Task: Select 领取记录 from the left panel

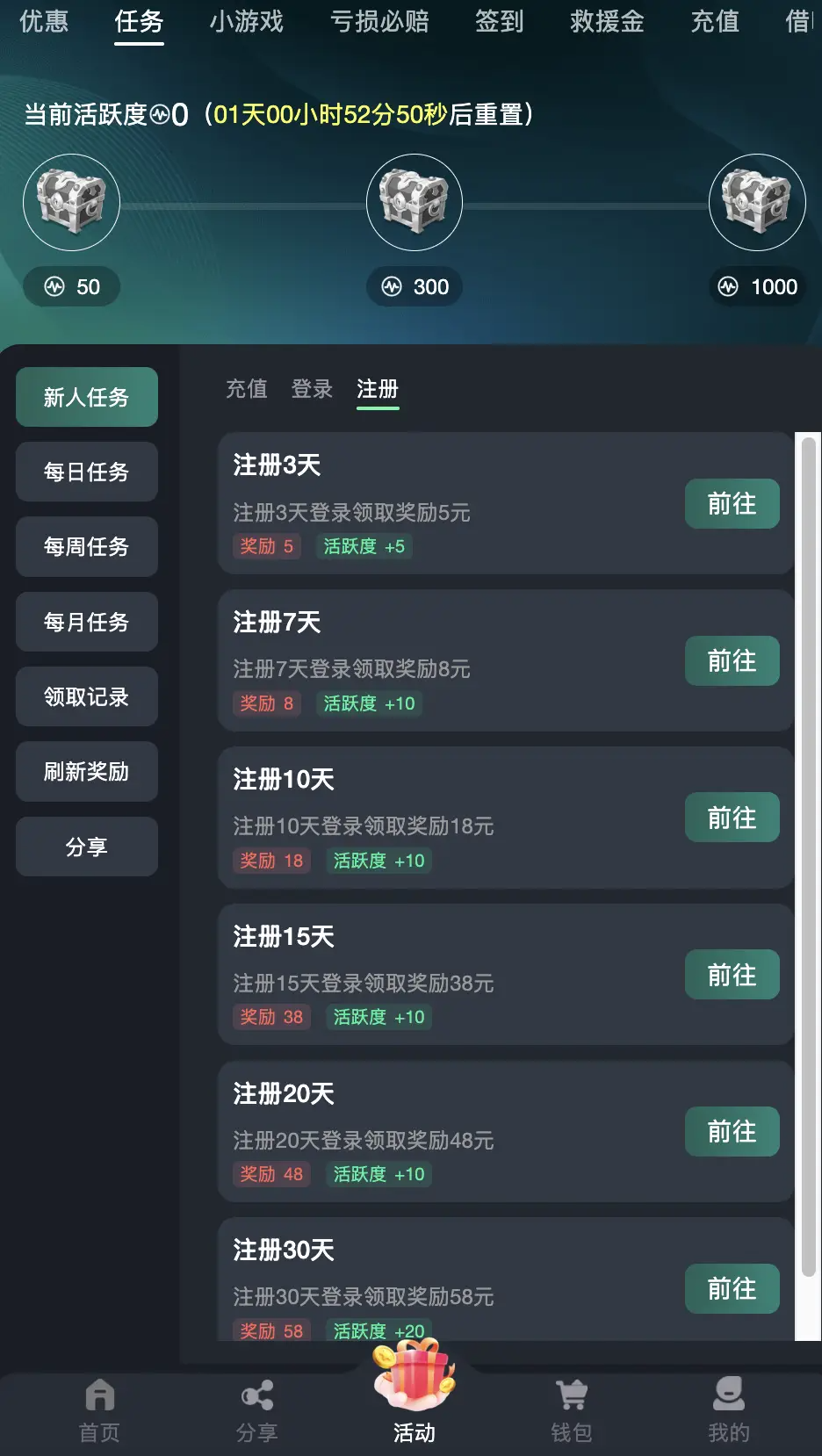Action: coord(86,696)
